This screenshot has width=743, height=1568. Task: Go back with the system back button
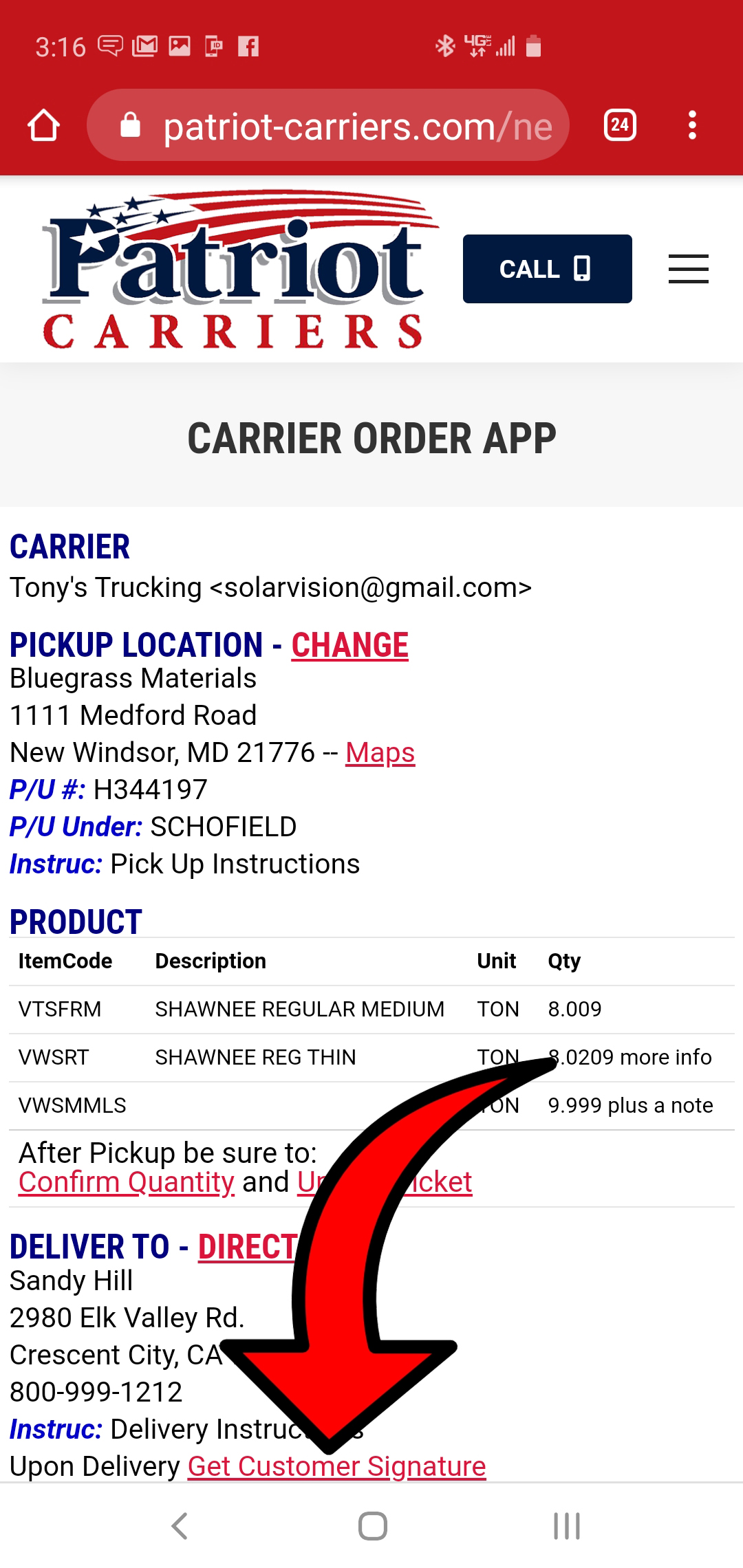[180, 1526]
